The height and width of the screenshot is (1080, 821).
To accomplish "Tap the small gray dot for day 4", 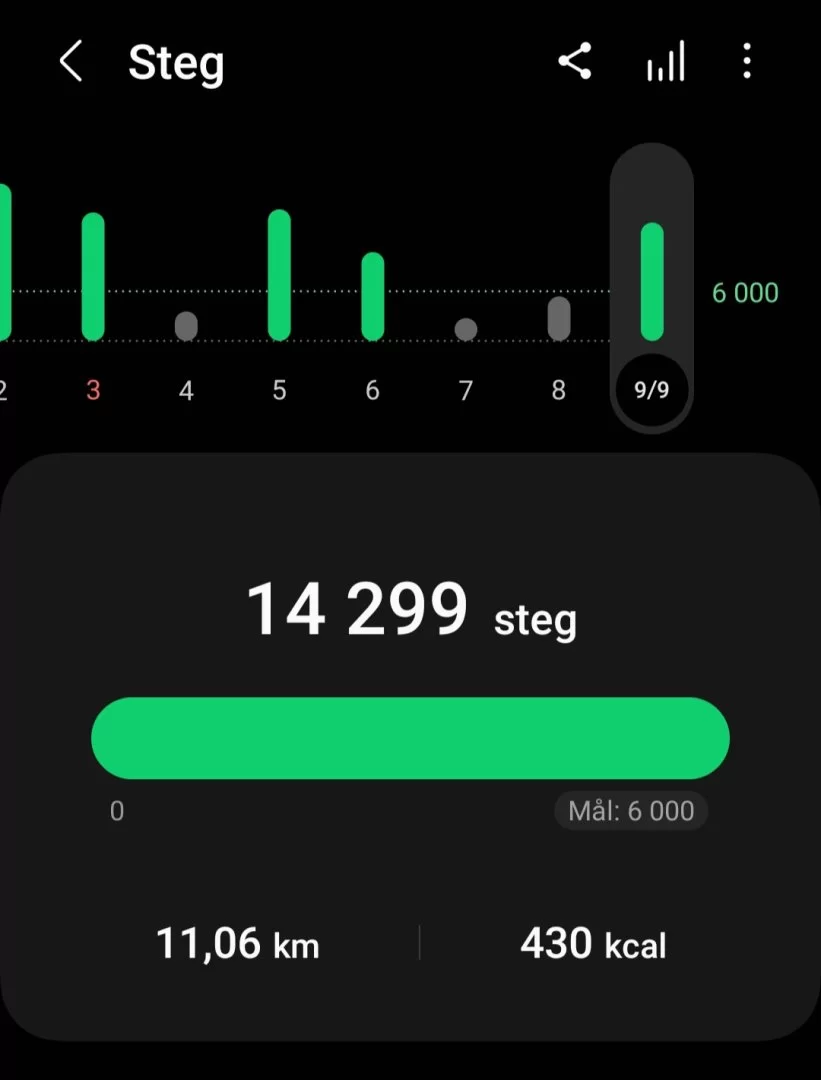I will pyautogui.click(x=186, y=323).
